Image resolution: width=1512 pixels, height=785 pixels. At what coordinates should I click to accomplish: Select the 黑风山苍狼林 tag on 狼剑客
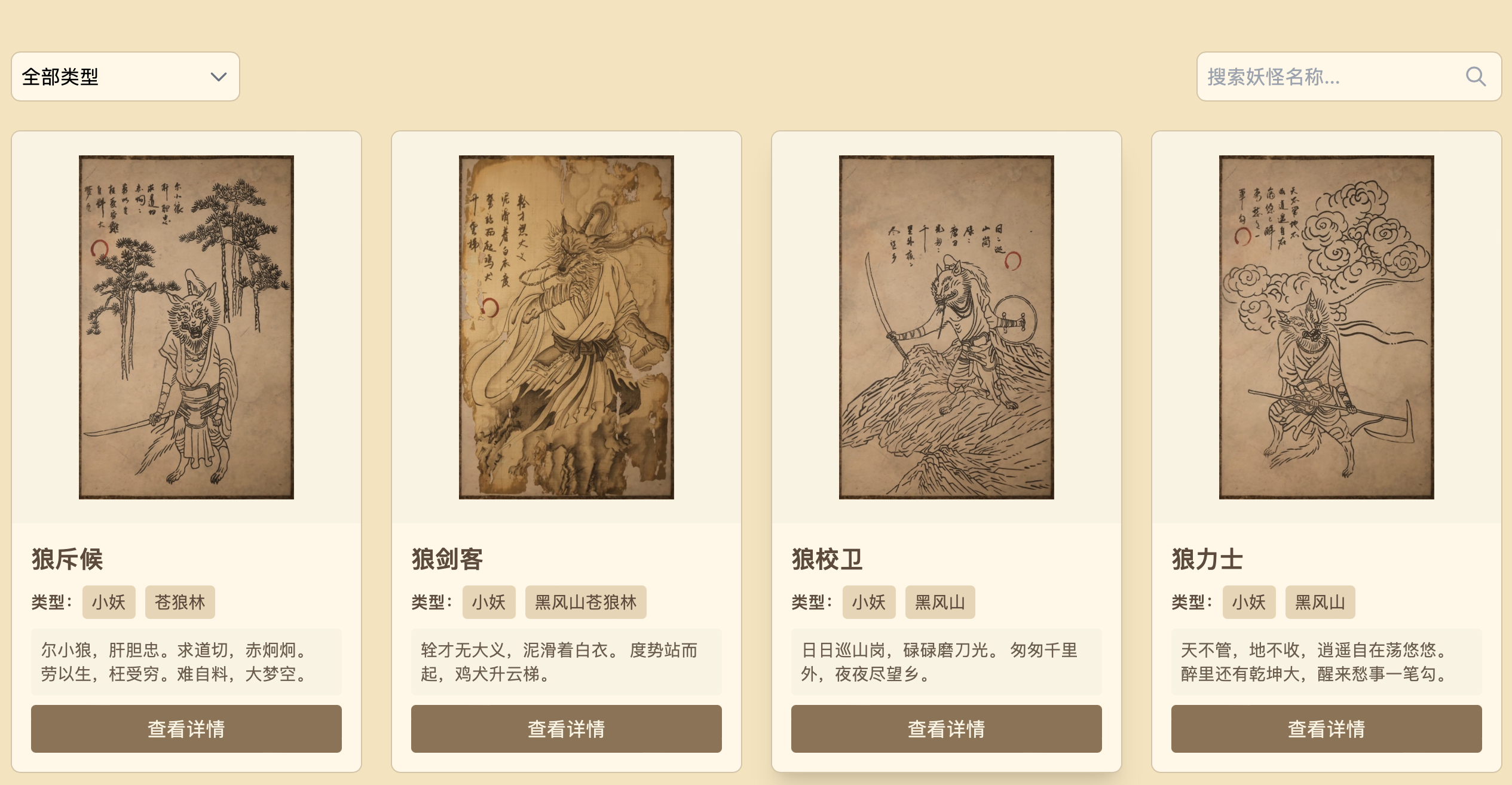(x=585, y=602)
